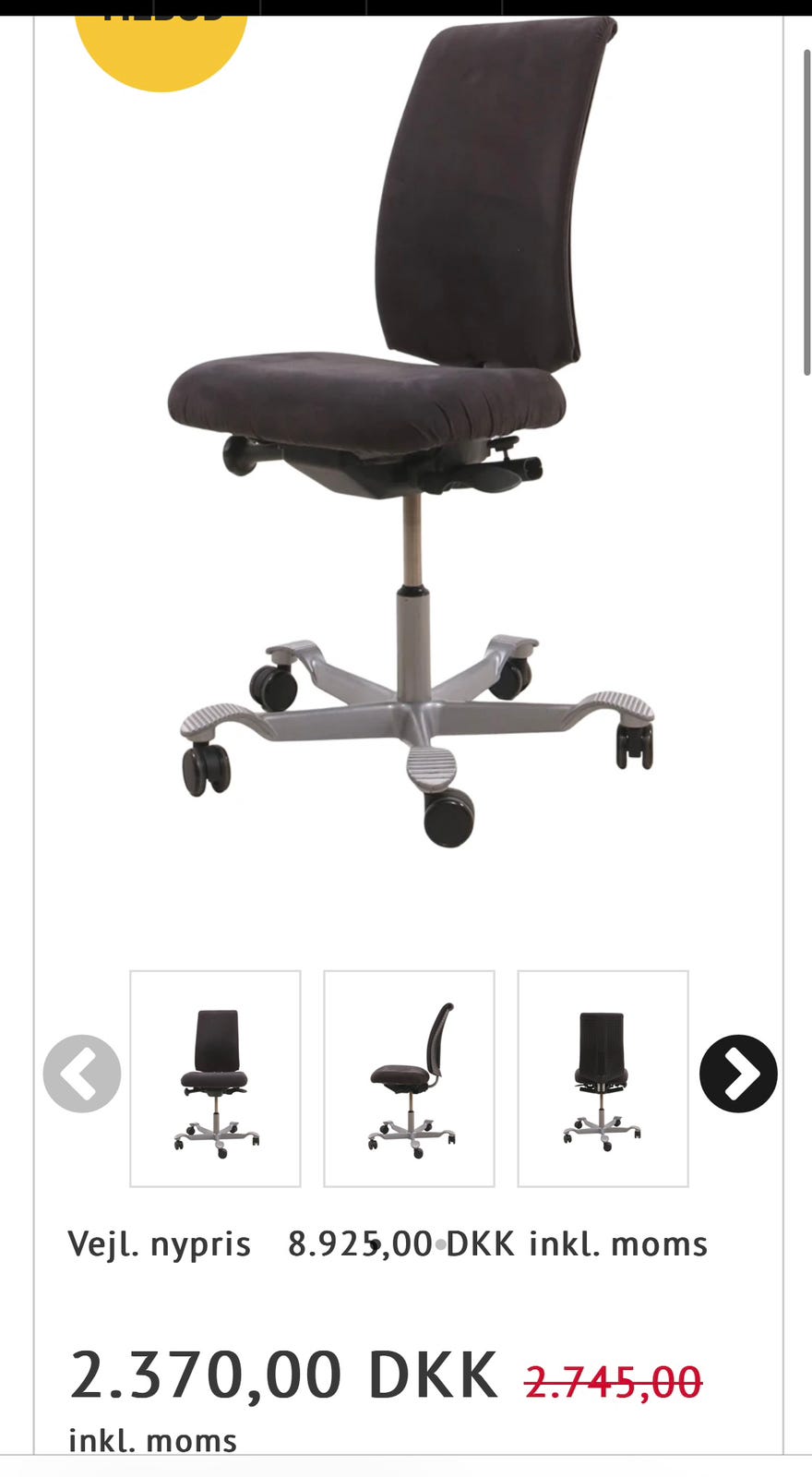This screenshot has width=812, height=1477.
Task: Select the side view chair thumbnail
Action: click(x=410, y=1078)
